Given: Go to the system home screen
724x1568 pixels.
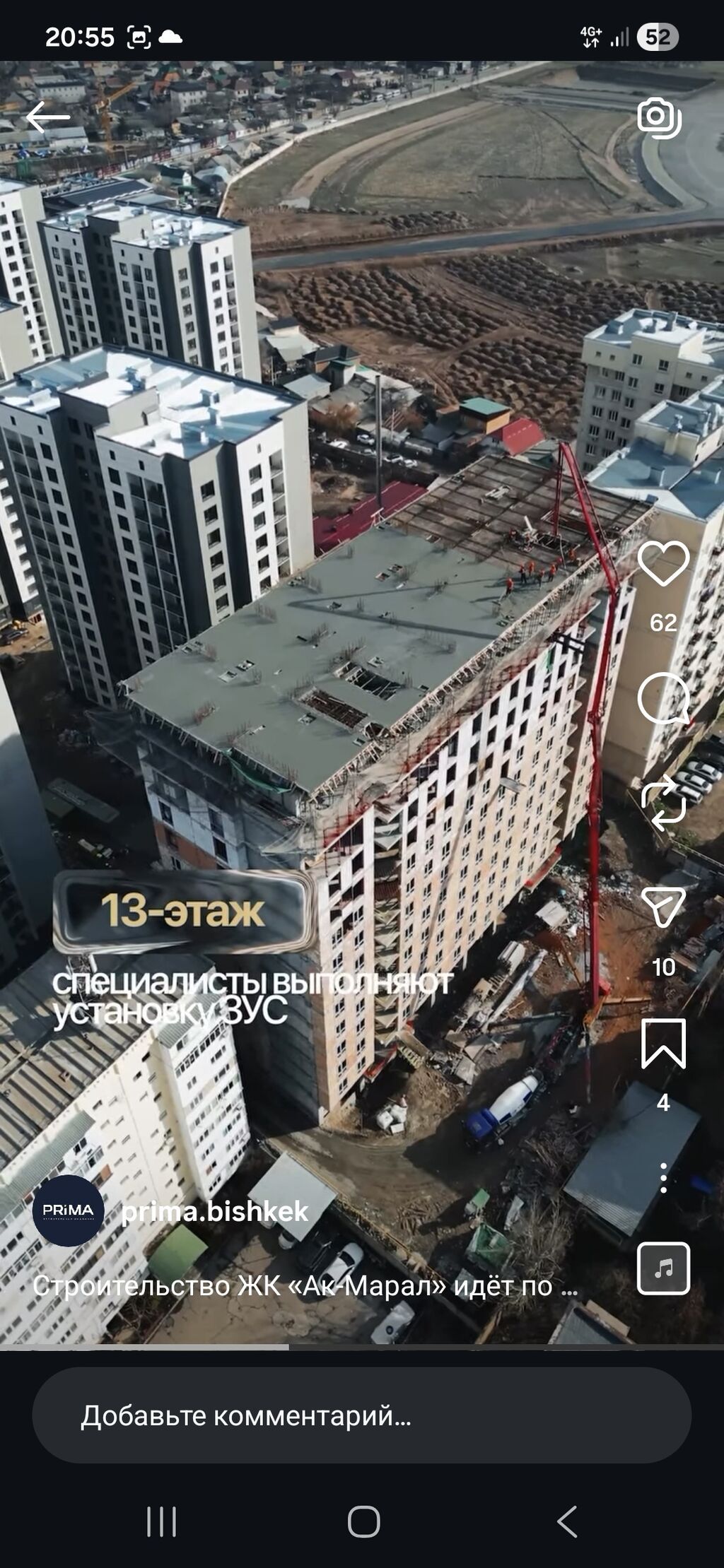Looking at the screenshot, I should click(363, 1521).
